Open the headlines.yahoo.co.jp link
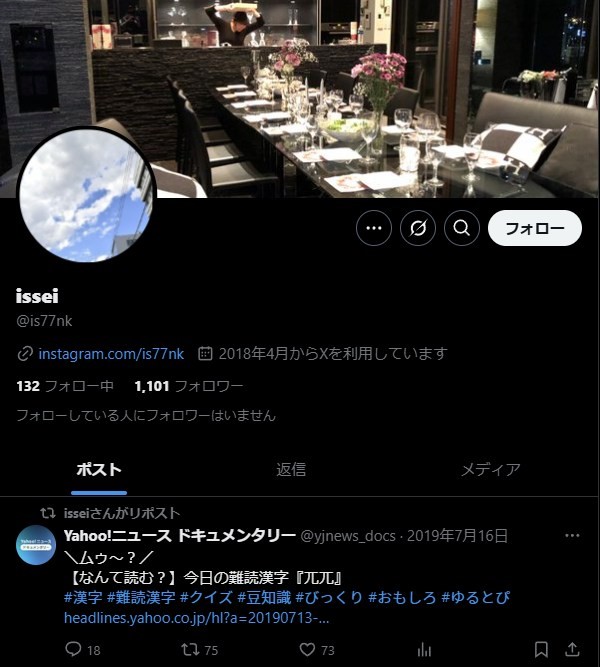The height and width of the screenshot is (667, 600). [x=196, y=618]
